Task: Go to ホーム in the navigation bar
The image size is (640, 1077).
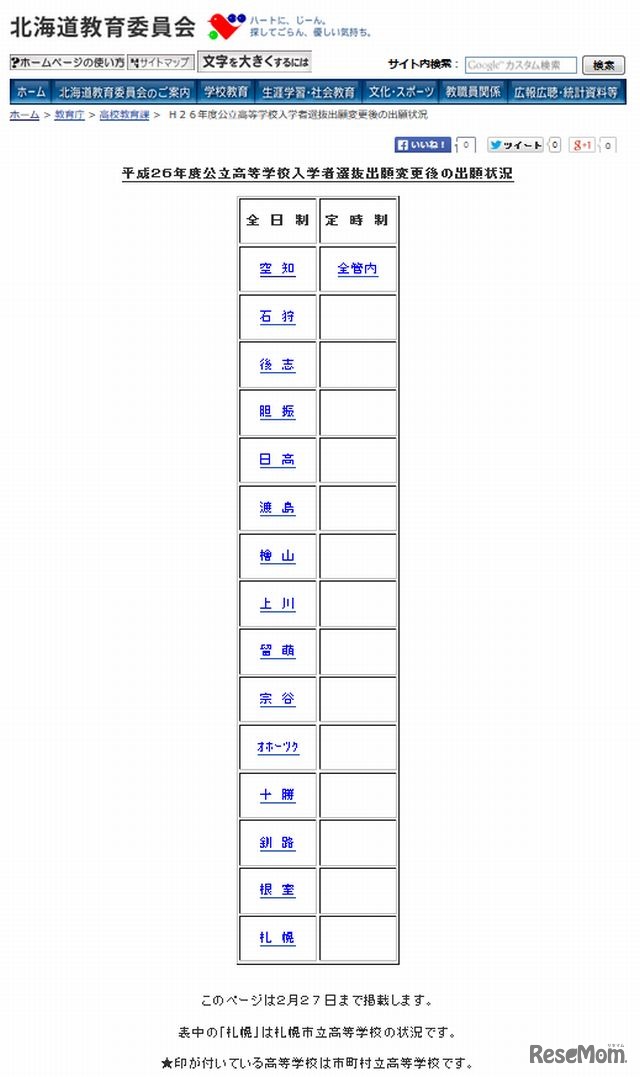Action: coord(31,92)
